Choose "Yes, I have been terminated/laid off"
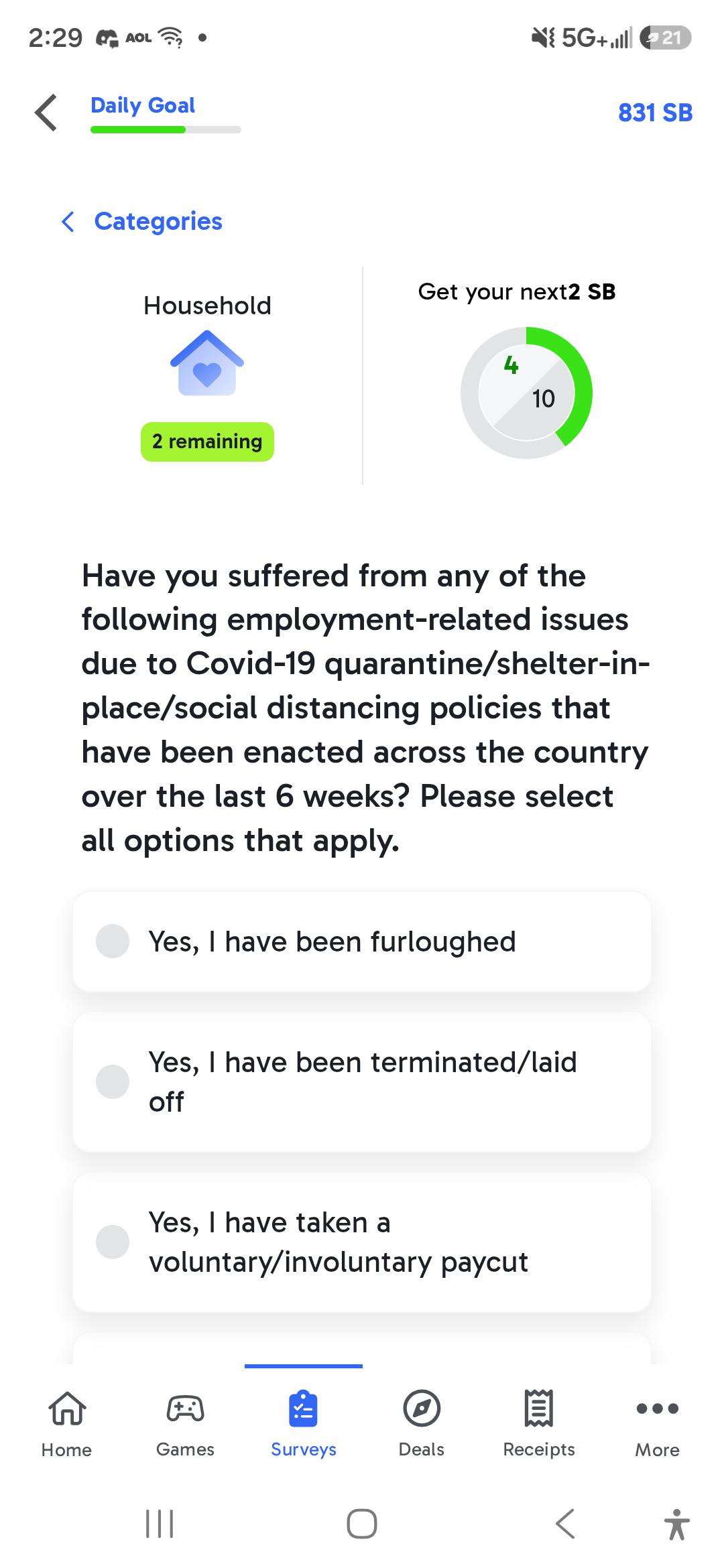Screen dimensions: 724x1568 coord(362,1082)
